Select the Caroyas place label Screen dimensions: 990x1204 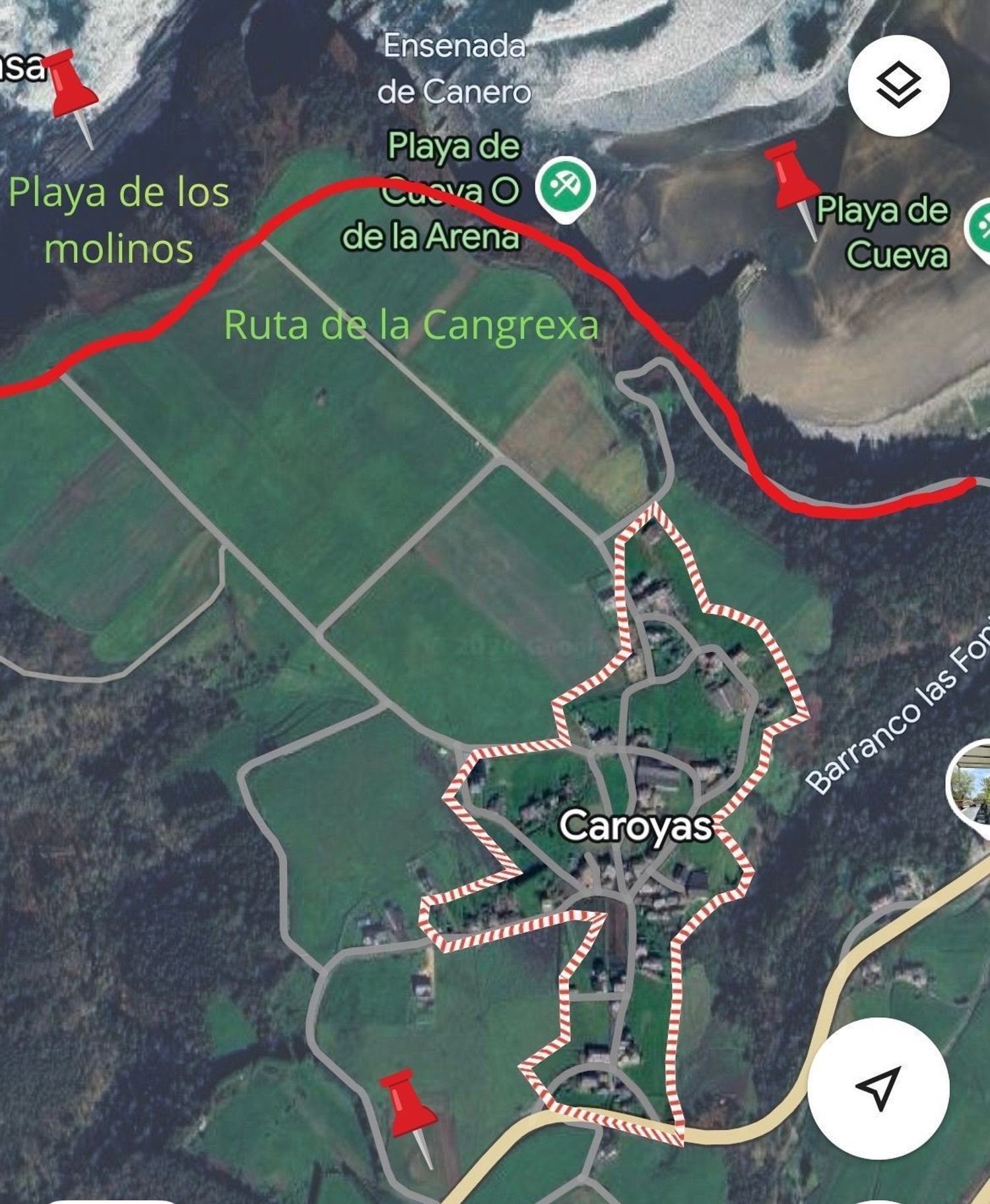click(636, 826)
